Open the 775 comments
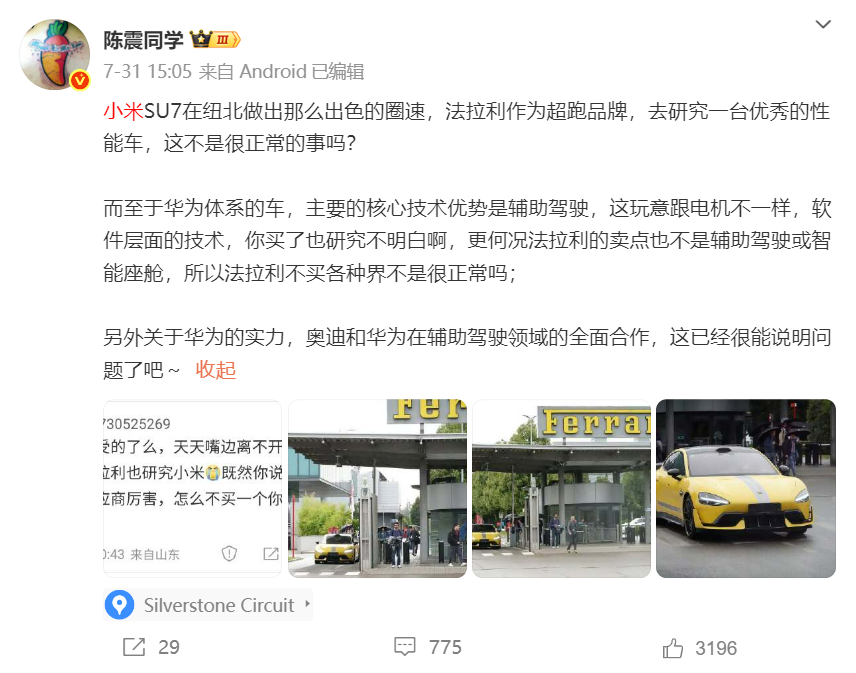 [x=428, y=647]
